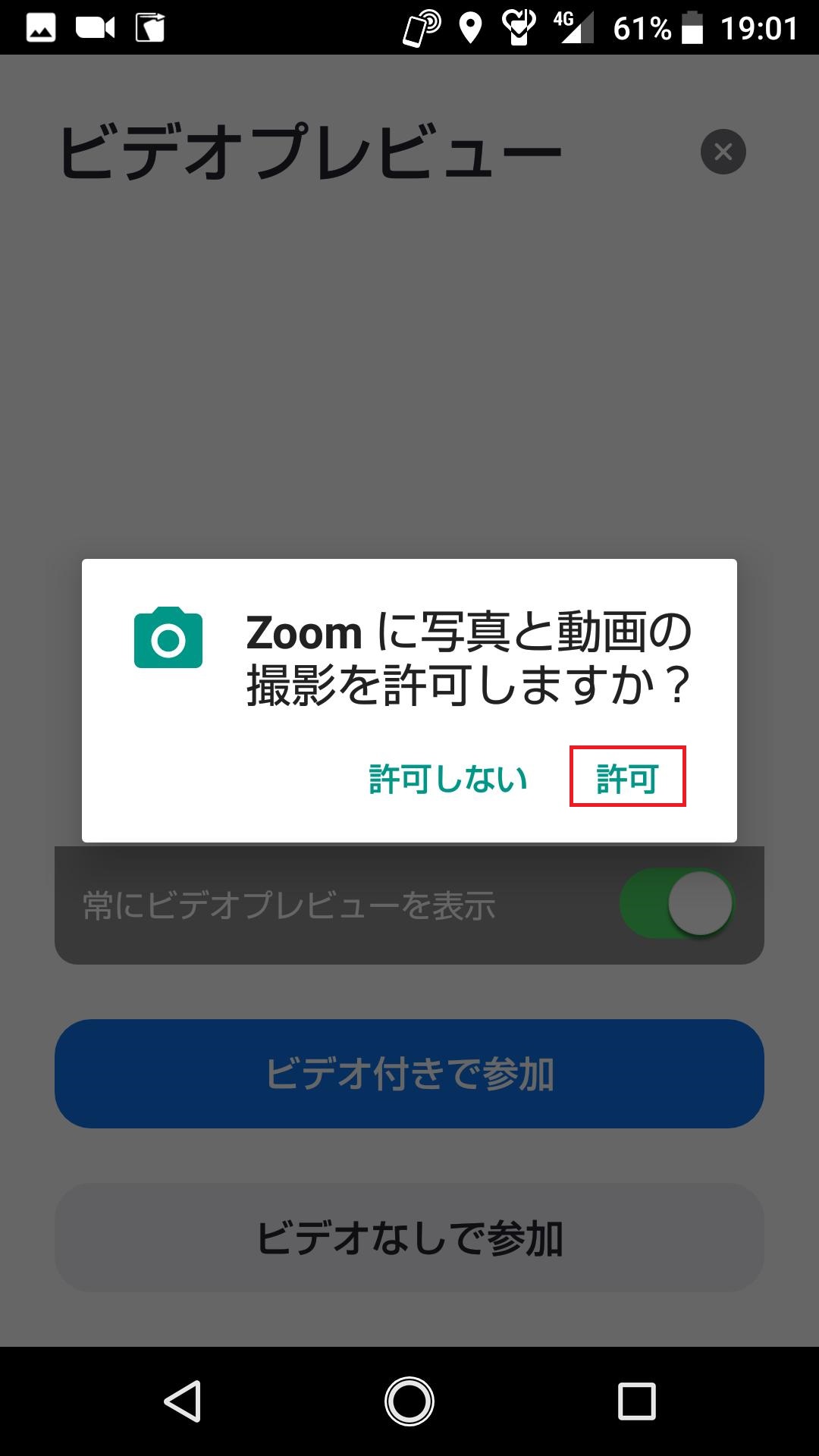Toggle 常にビデオプレビューを表示 switch
Screen dimensions: 819x1456
click(677, 904)
